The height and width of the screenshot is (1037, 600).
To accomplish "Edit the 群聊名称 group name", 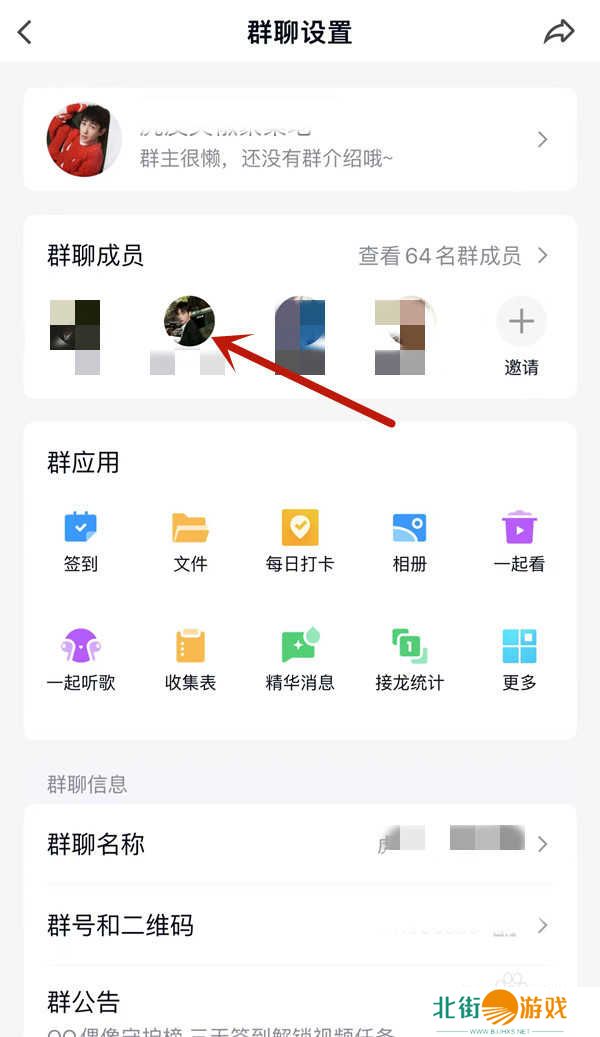I will click(300, 844).
